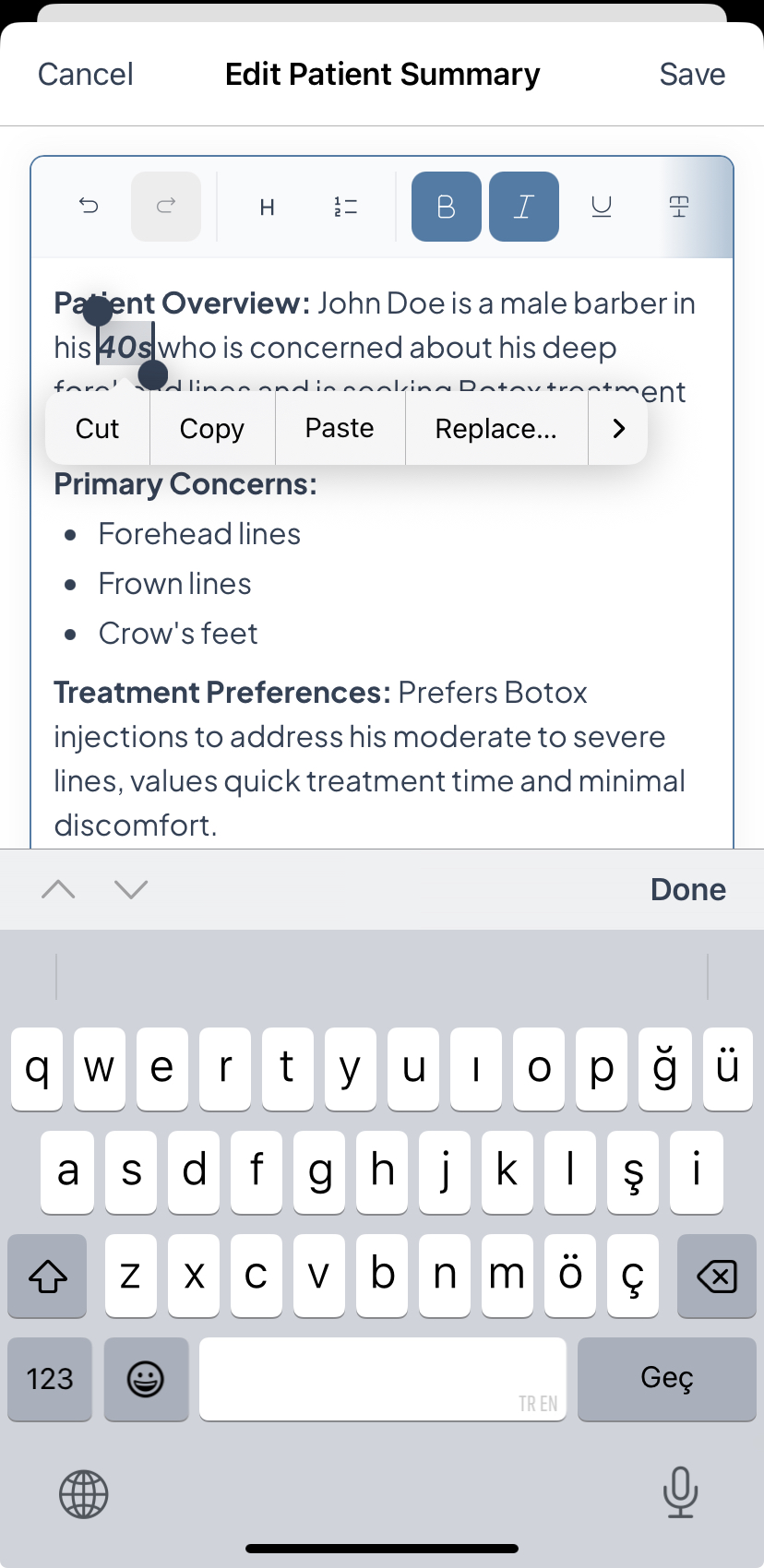Insert a numbered list

(x=345, y=207)
